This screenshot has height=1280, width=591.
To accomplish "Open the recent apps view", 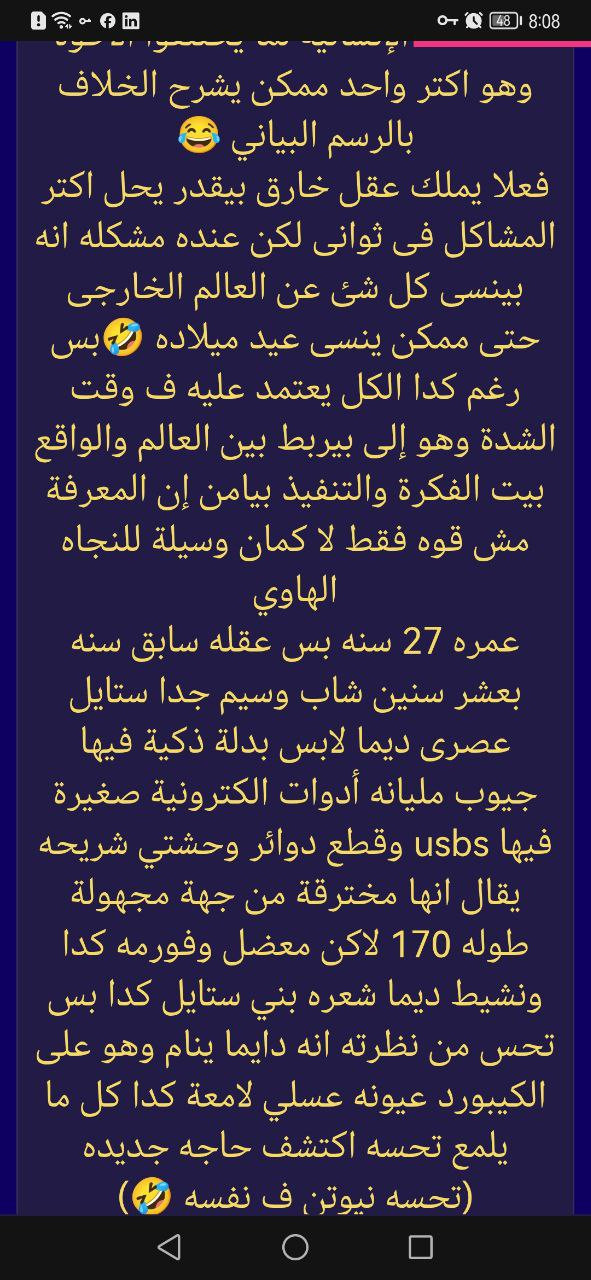I will point(421,1246).
